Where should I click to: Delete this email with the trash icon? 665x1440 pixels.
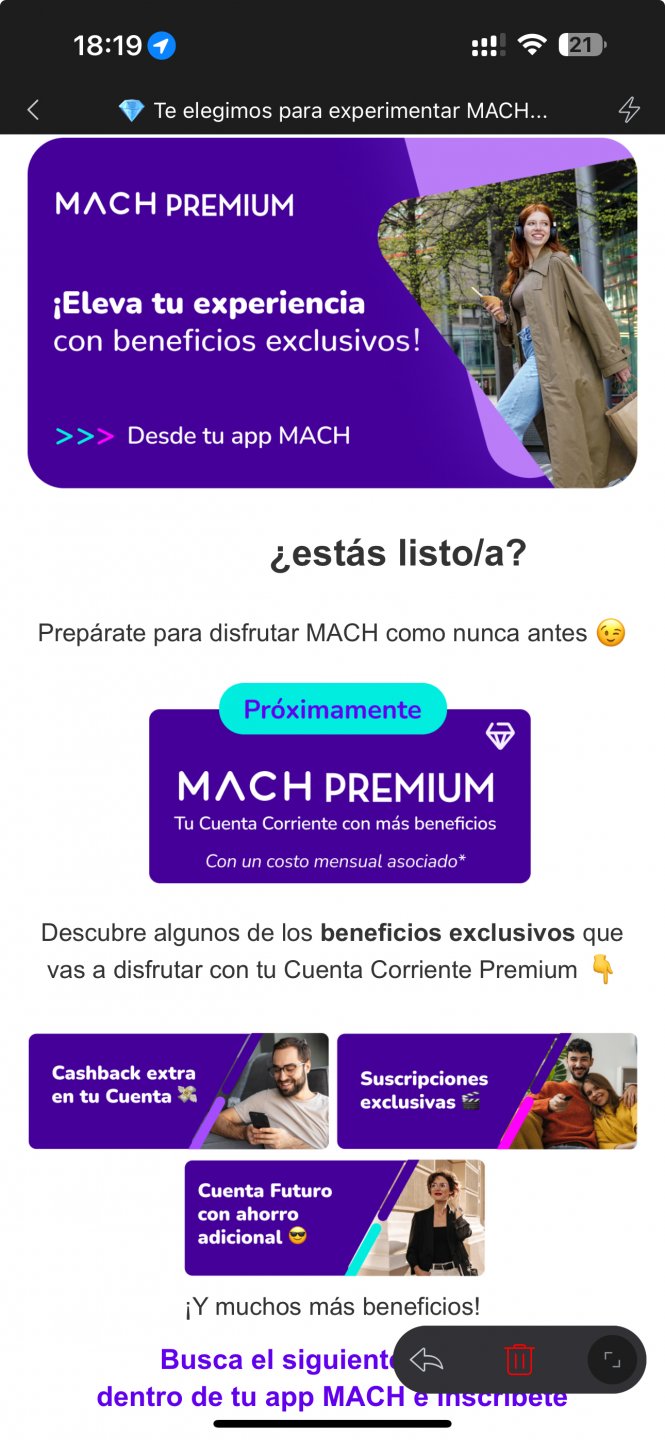point(519,1360)
